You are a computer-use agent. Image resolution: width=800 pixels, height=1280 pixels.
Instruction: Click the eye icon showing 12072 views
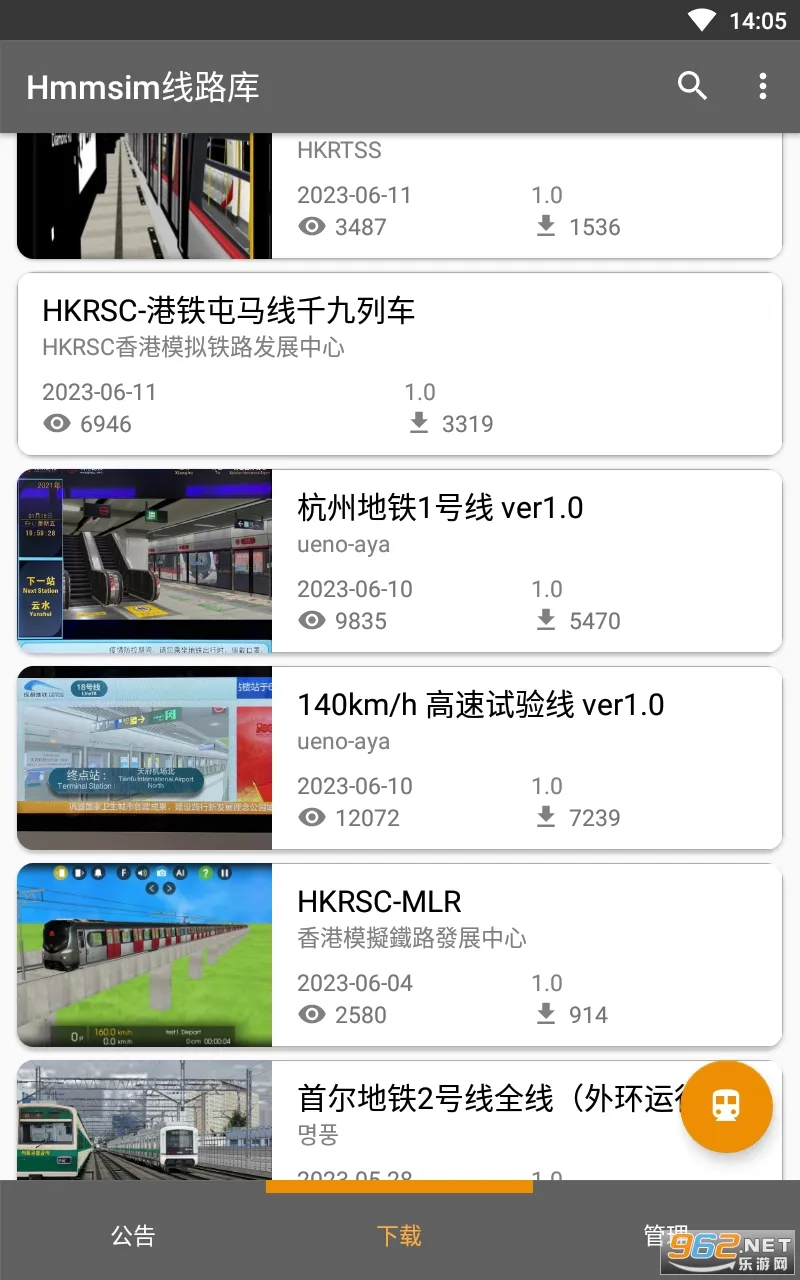click(311, 817)
